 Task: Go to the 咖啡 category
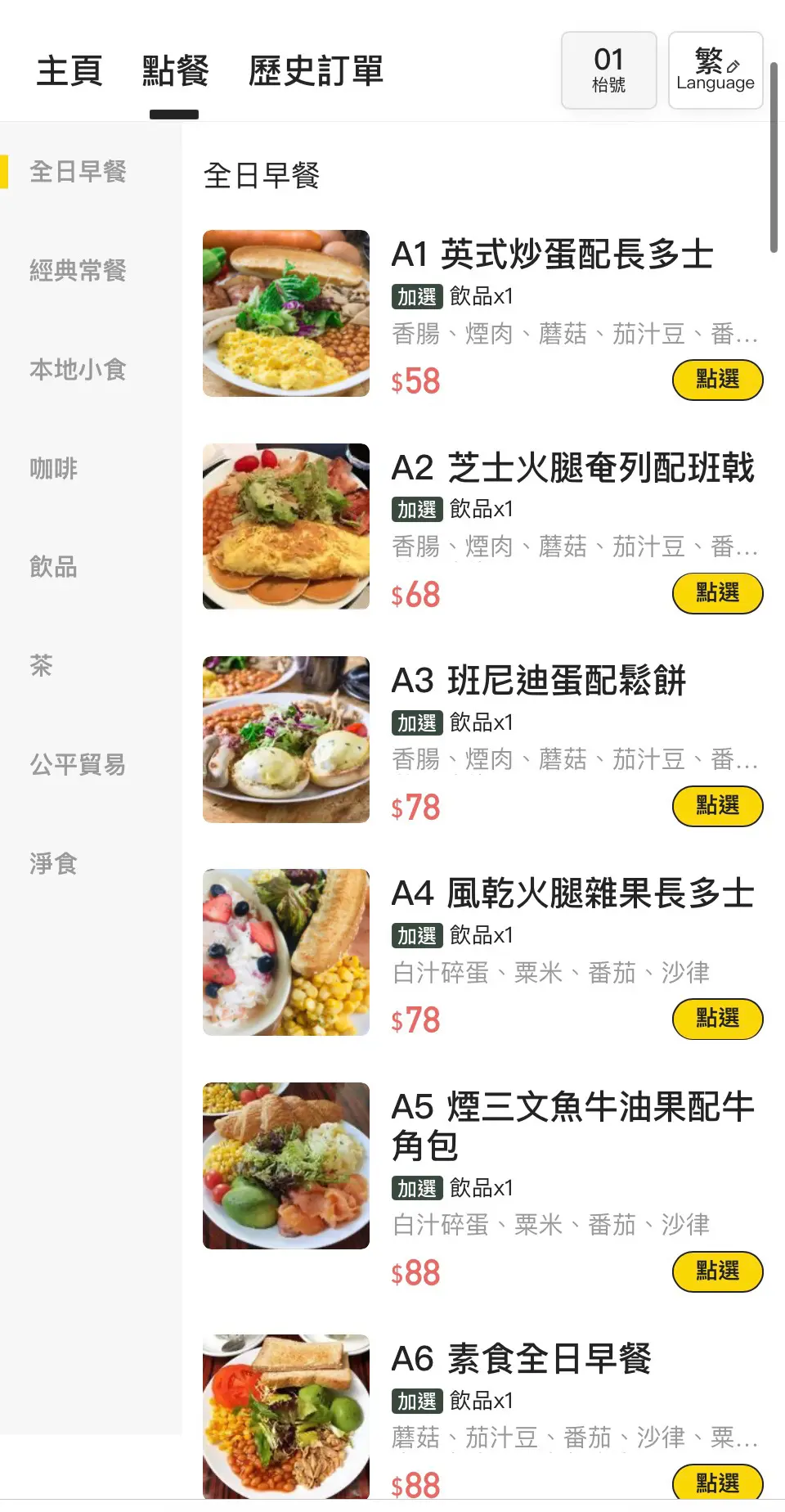point(54,469)
